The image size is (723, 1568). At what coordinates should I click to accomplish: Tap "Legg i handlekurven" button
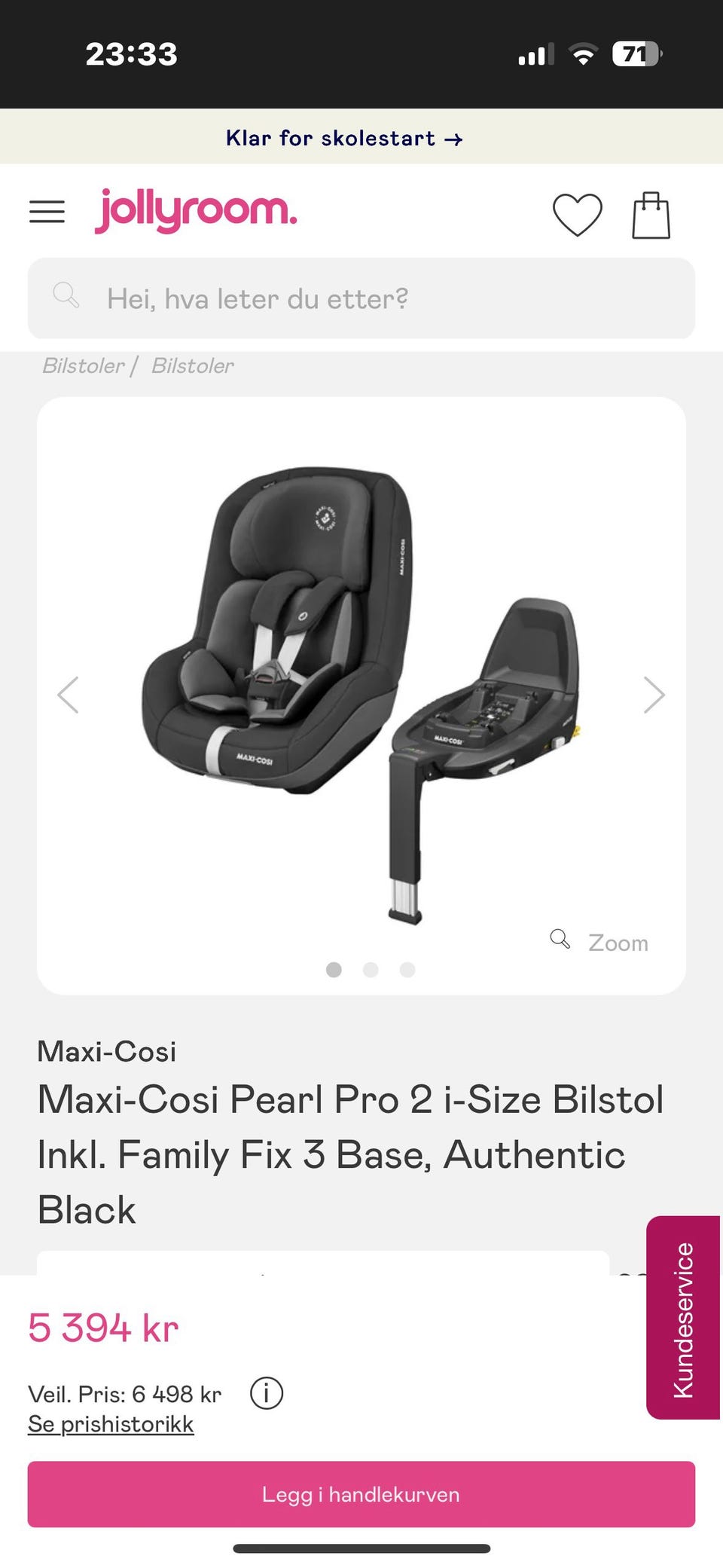(x=361, y=1494)
